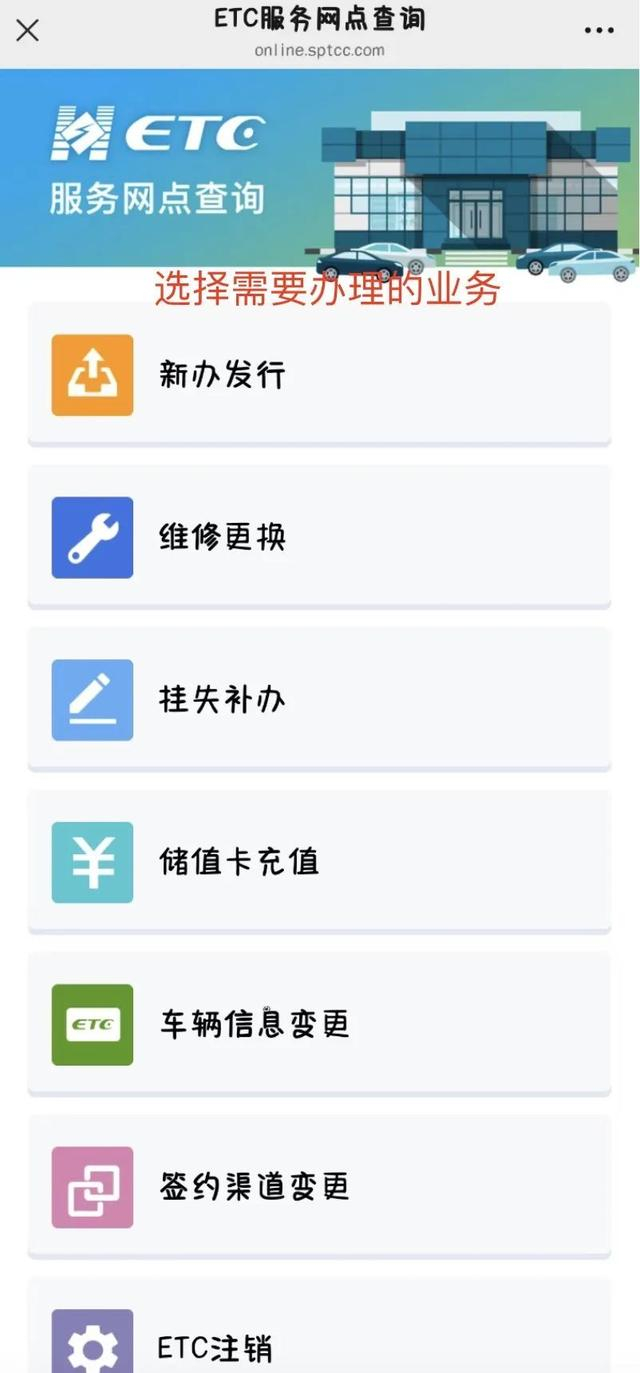
Task: Open 维修更换 service option
Action: pos(319,537)
